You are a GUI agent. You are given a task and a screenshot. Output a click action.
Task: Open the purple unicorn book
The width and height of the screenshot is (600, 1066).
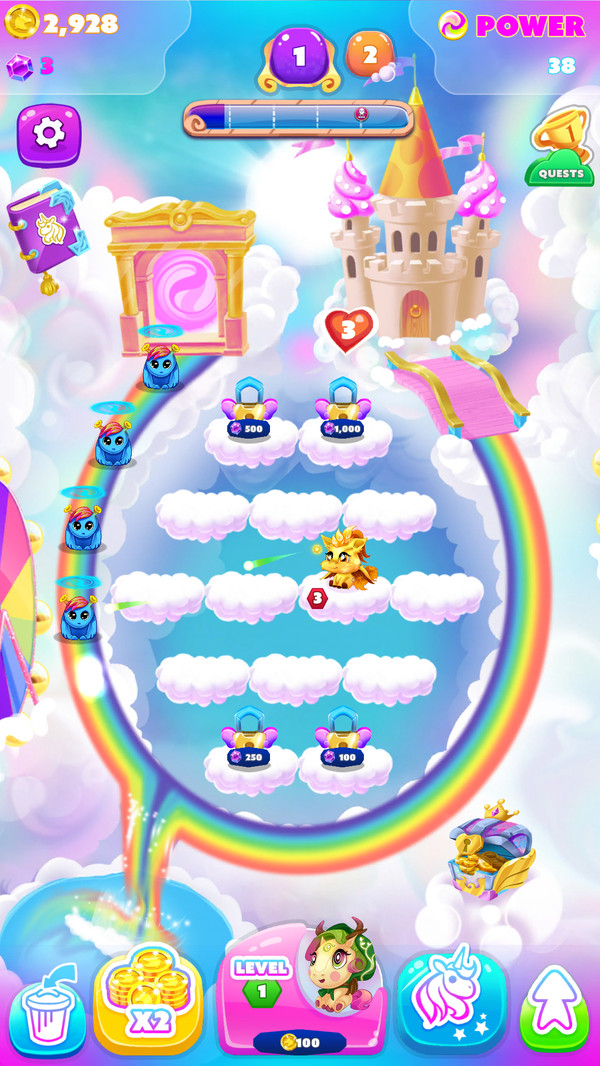click(x=47, y=233)
